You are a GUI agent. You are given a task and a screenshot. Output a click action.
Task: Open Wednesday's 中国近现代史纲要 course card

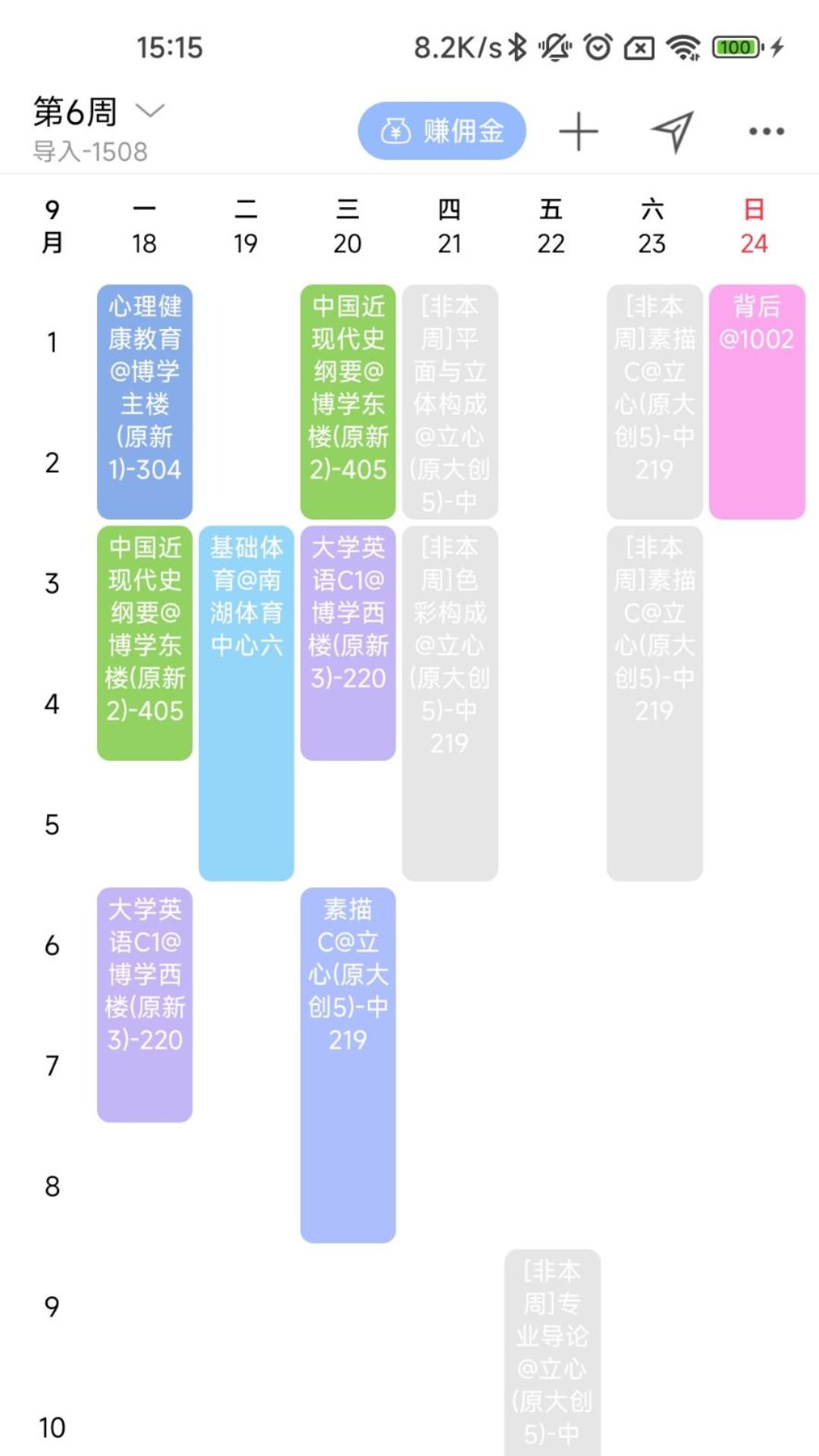[348, 401]
